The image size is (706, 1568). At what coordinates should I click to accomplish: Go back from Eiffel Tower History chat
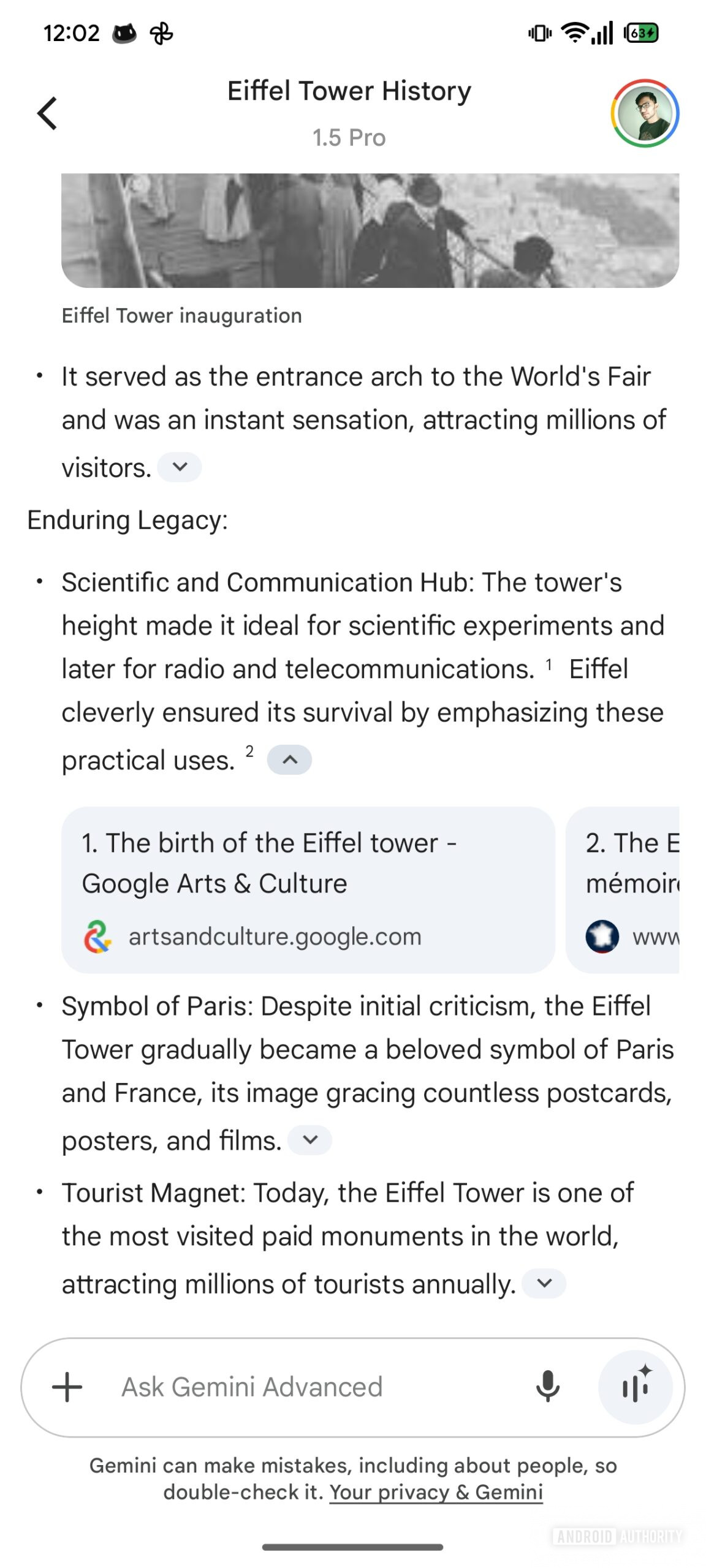pyautogui.click(x=47, y=113)
